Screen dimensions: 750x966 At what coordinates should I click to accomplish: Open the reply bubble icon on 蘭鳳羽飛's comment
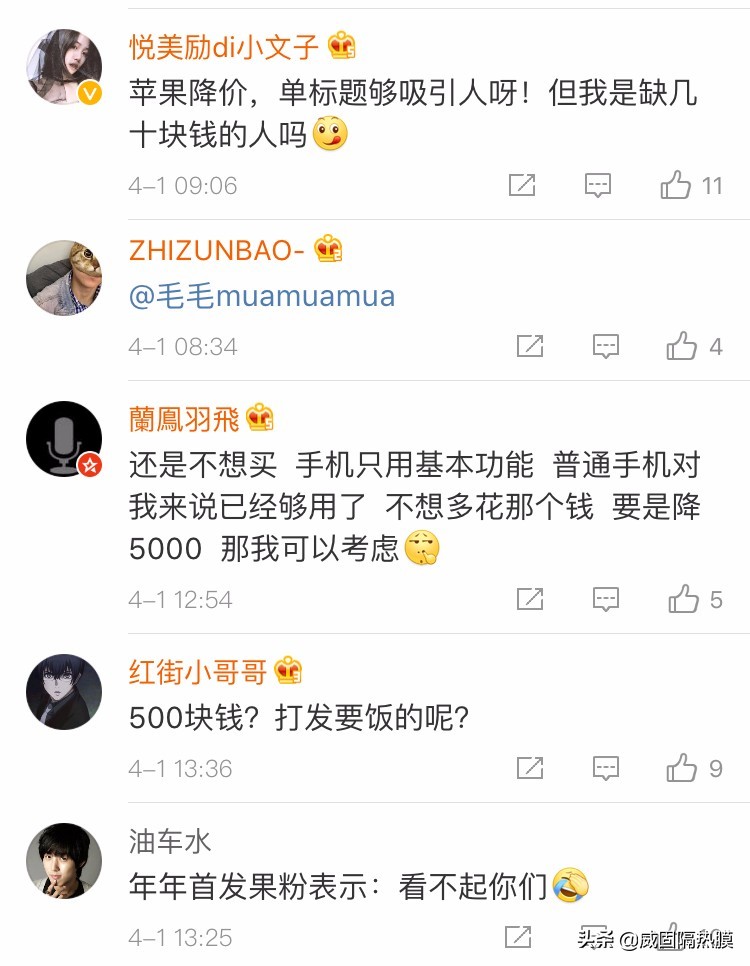point(605,598)
